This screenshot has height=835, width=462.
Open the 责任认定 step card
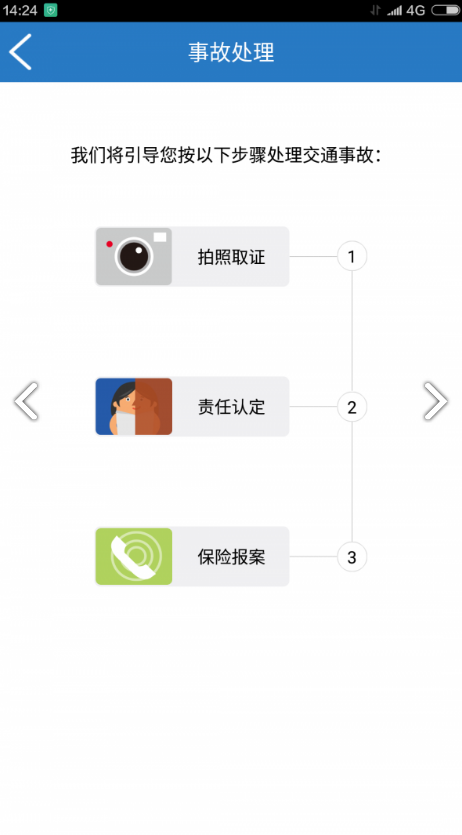pyautogui.click(x=192, y=407)
